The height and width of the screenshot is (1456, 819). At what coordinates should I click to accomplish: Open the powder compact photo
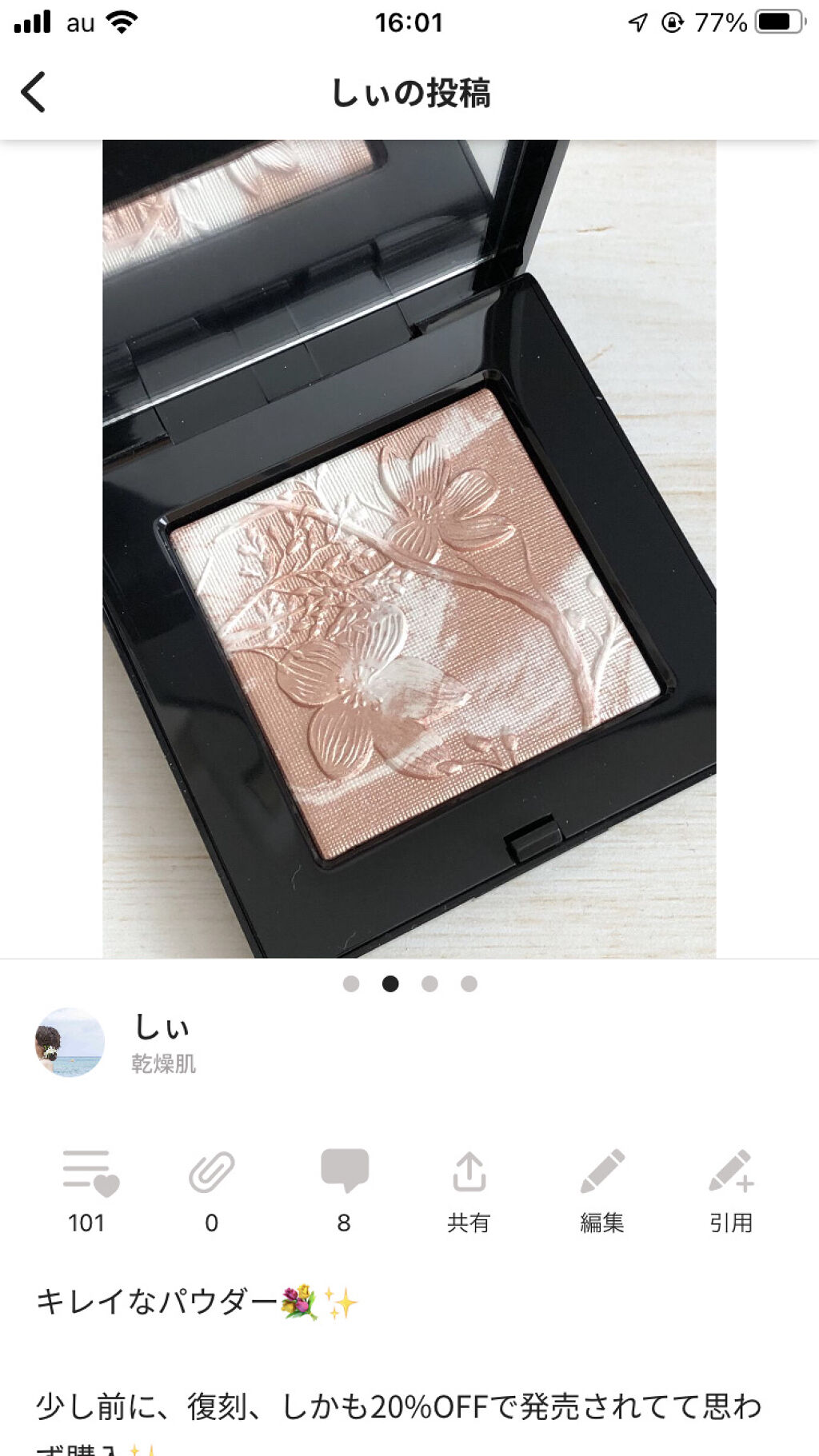click(x=409, y=548)
